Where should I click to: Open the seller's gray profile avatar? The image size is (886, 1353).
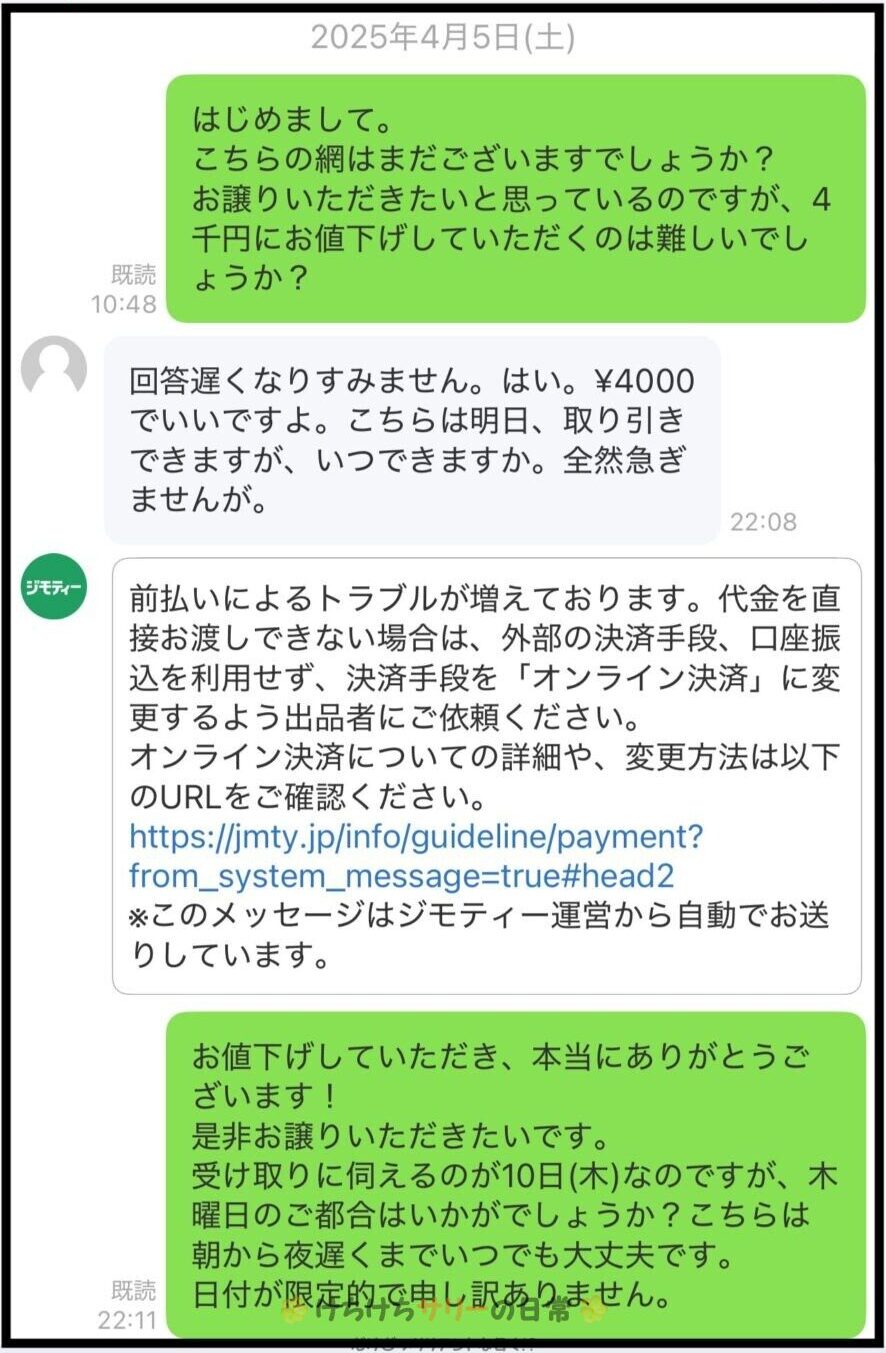click(x=54, y=368)
